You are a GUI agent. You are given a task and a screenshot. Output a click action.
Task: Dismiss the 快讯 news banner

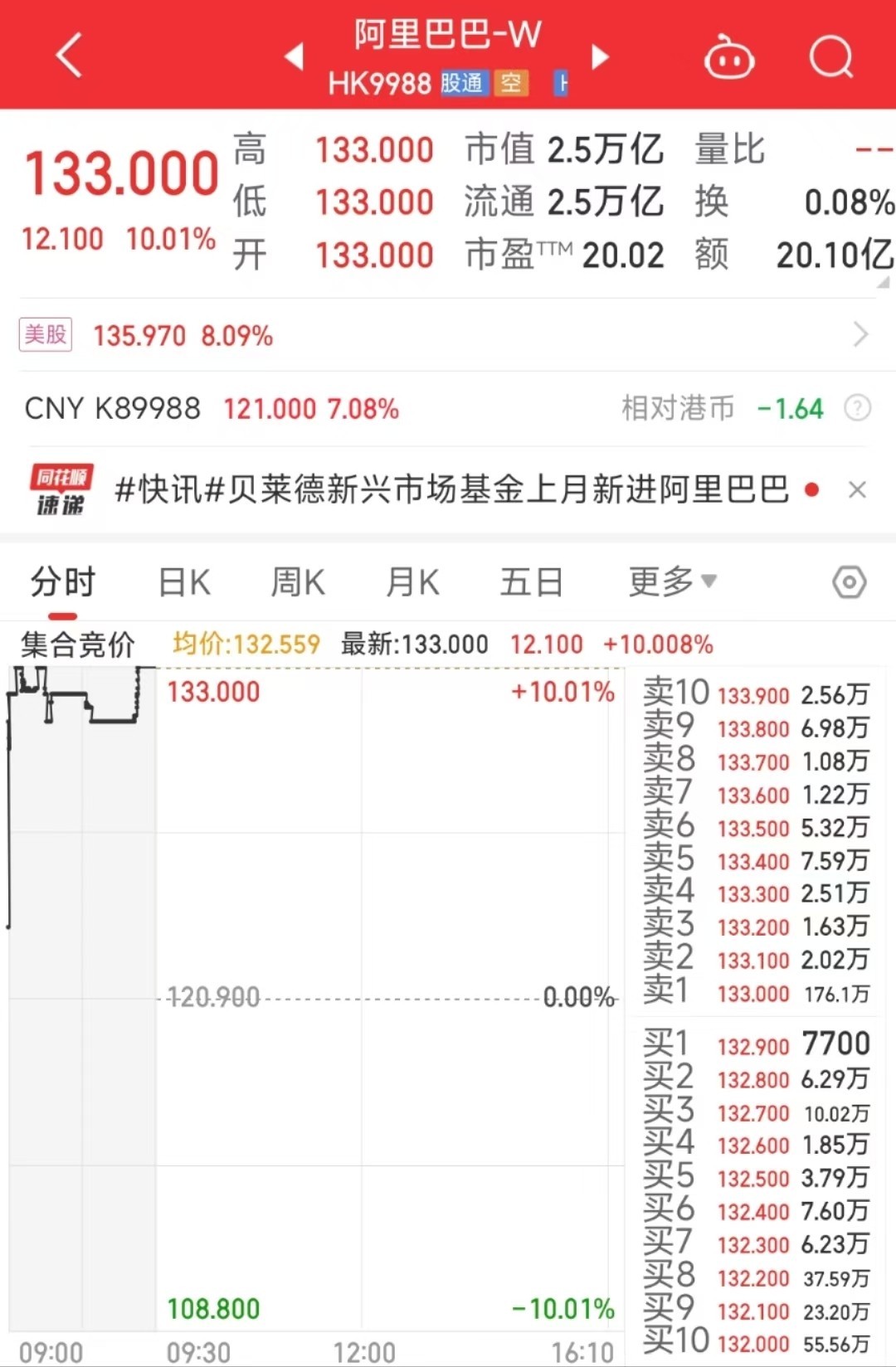(x=857, y=490)
